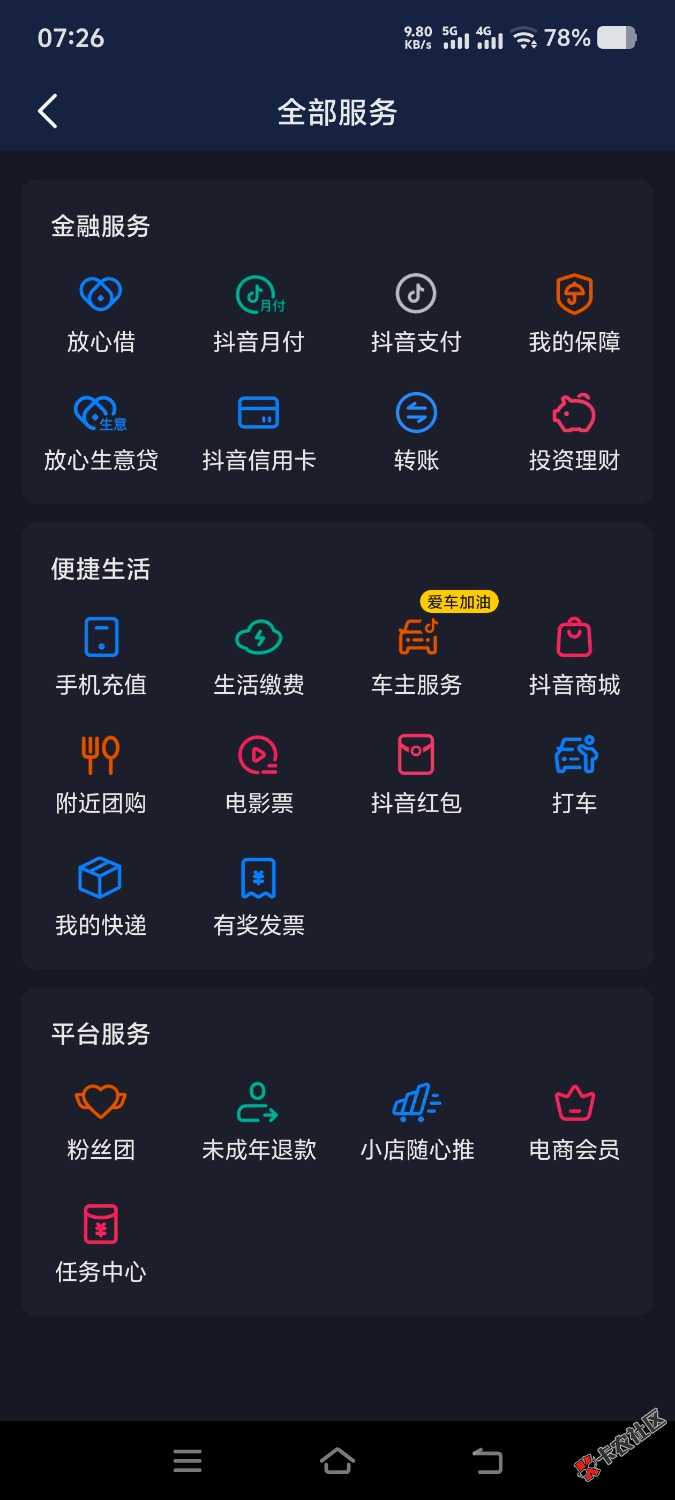Open 抖音红包
Image resolution: width=675 pixels, height=1500 pixels.
coord(416,774)
